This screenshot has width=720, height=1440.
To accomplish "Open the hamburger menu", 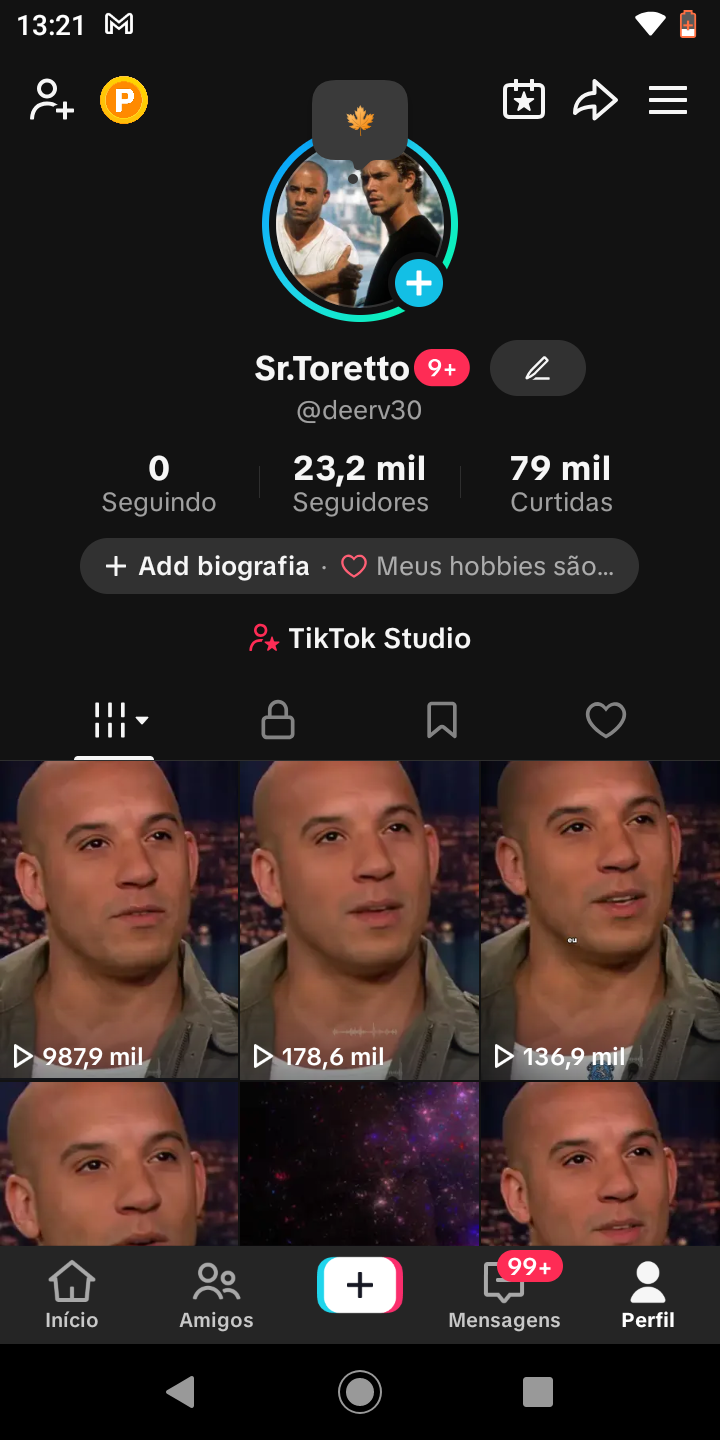I will tap(667, 101).
